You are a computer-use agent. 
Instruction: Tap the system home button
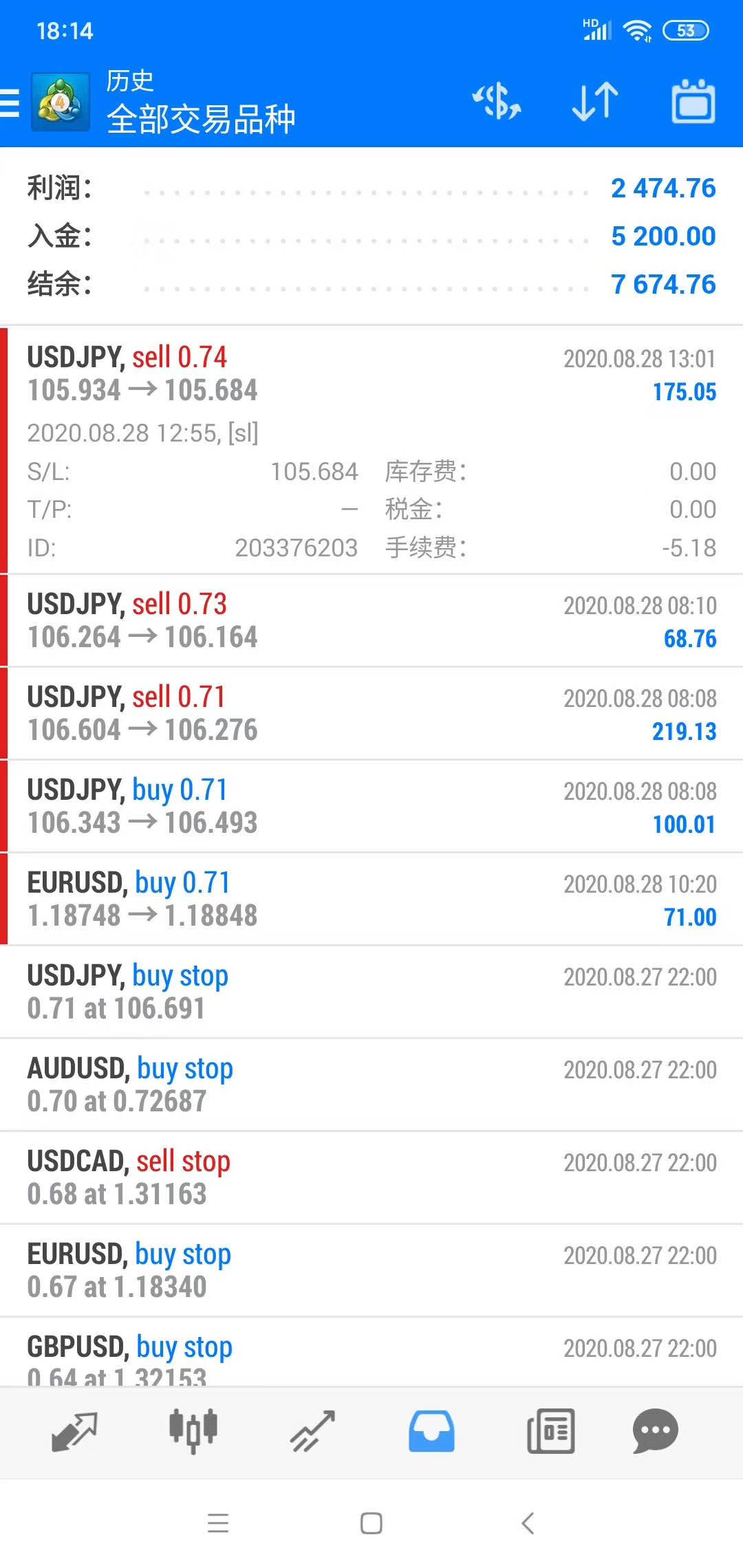371,1523
